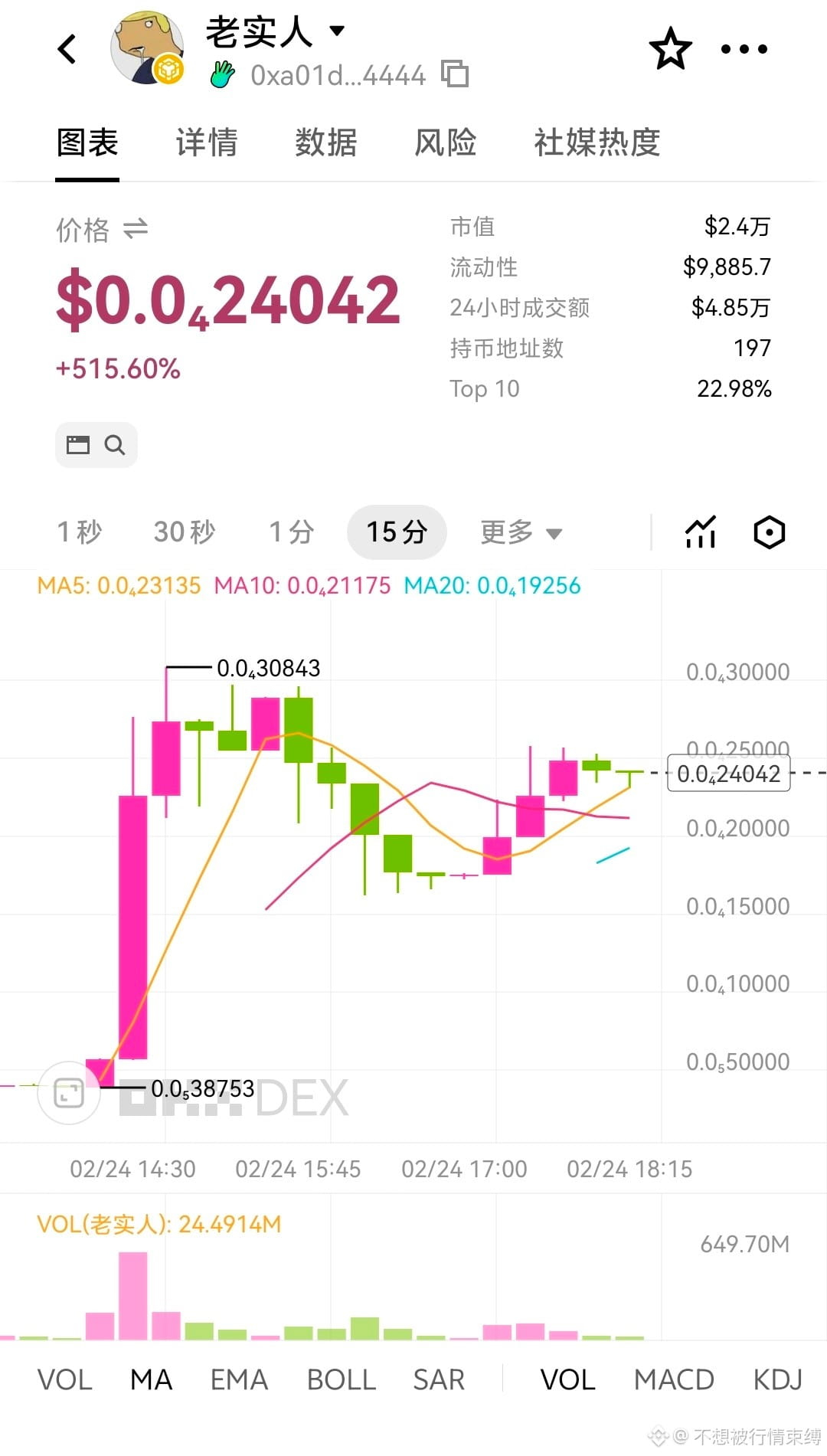827x1456 pixels.
Task: Open chart settings hexagon icon
Action: (769, 532)
